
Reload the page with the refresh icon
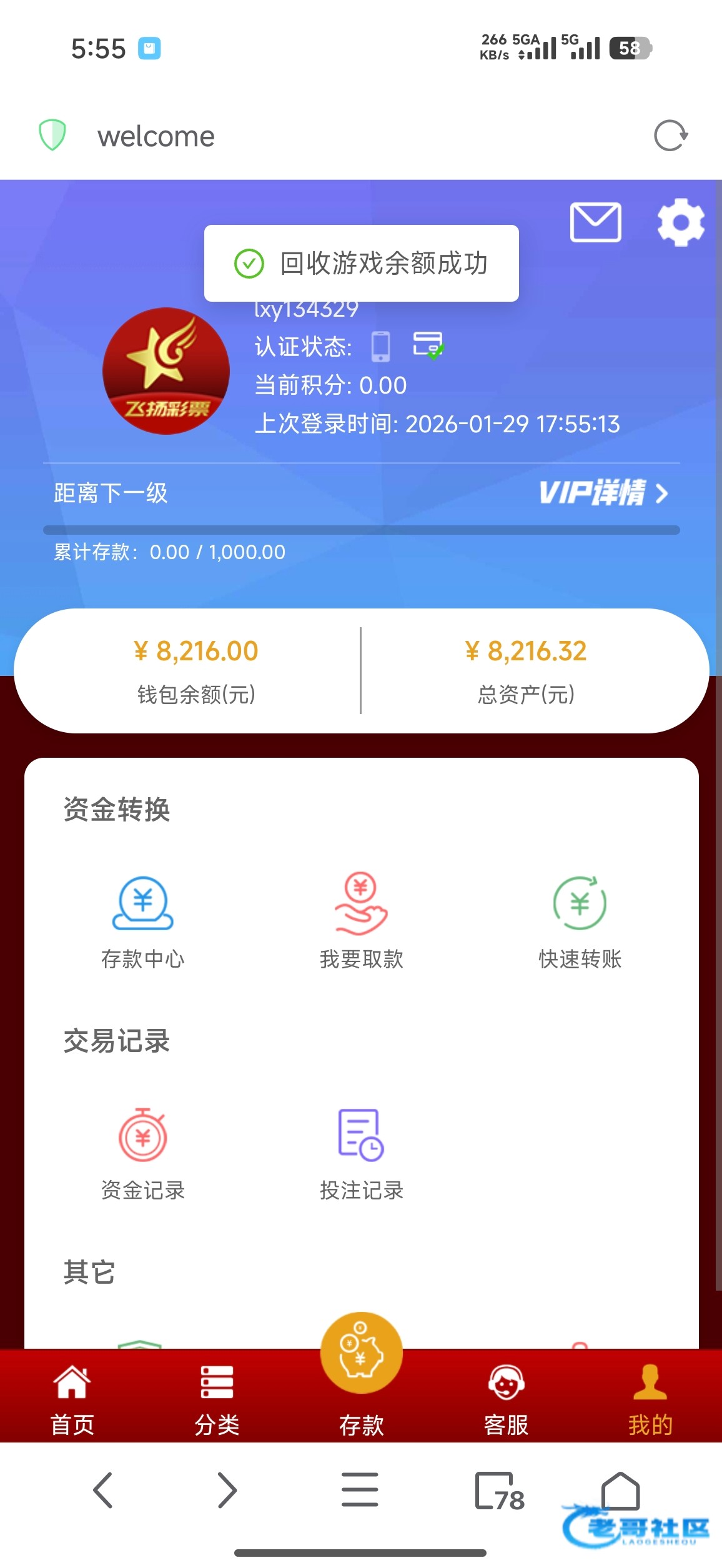coord(671,136)
